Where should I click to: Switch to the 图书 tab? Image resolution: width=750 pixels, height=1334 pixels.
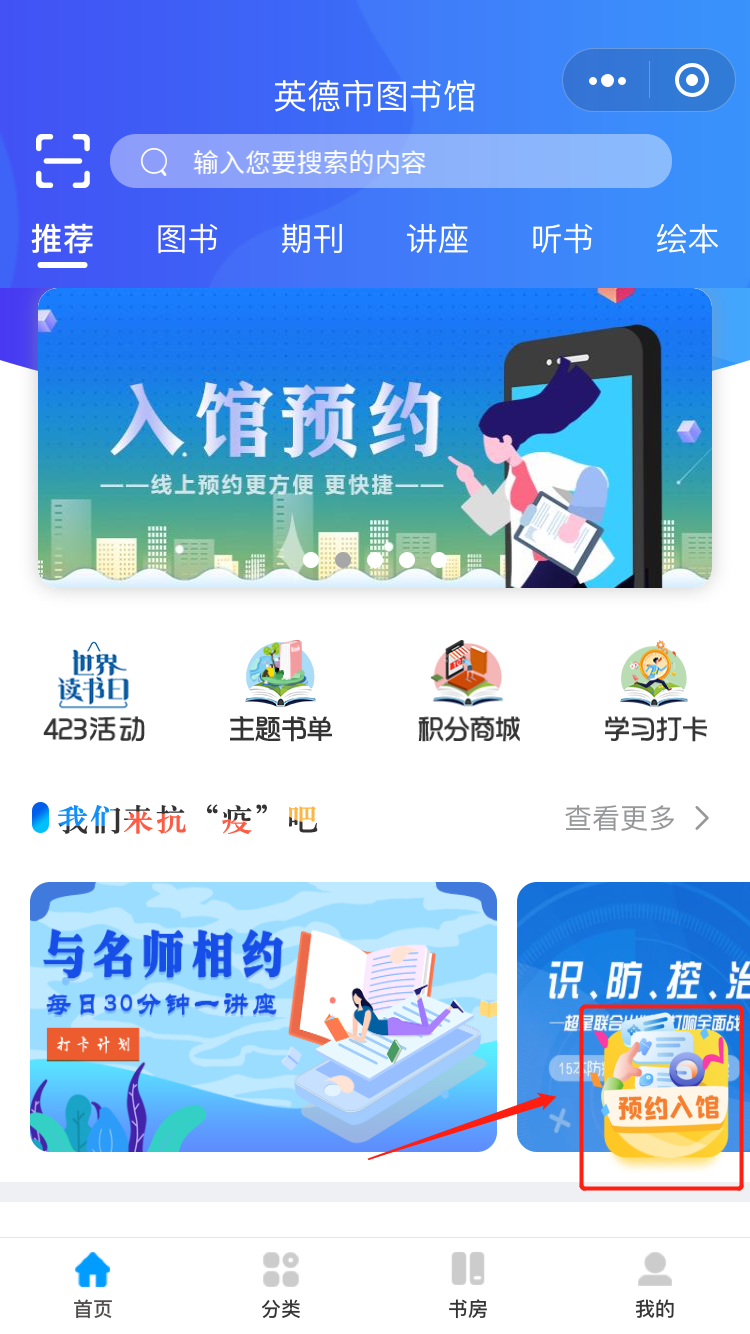pos(187,240)
